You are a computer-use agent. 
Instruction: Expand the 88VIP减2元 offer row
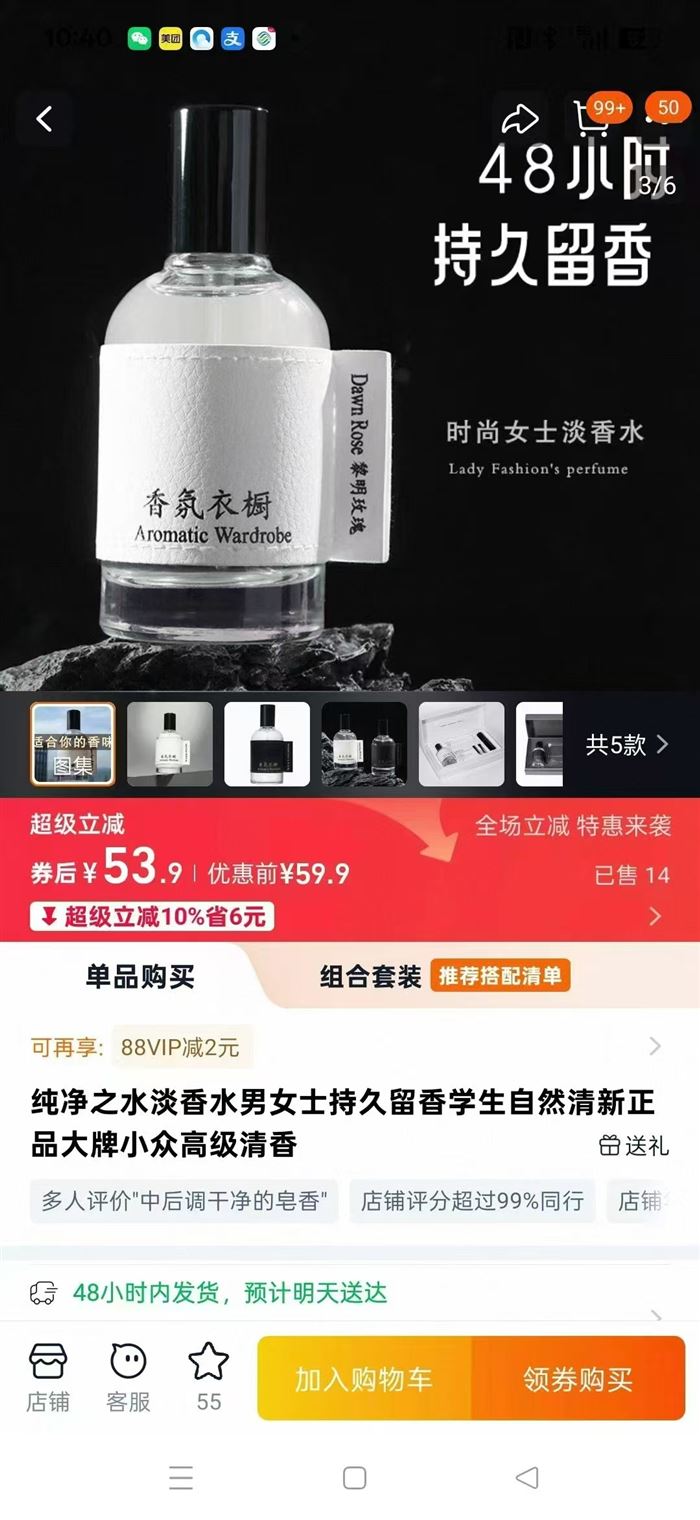[655, 1047]
